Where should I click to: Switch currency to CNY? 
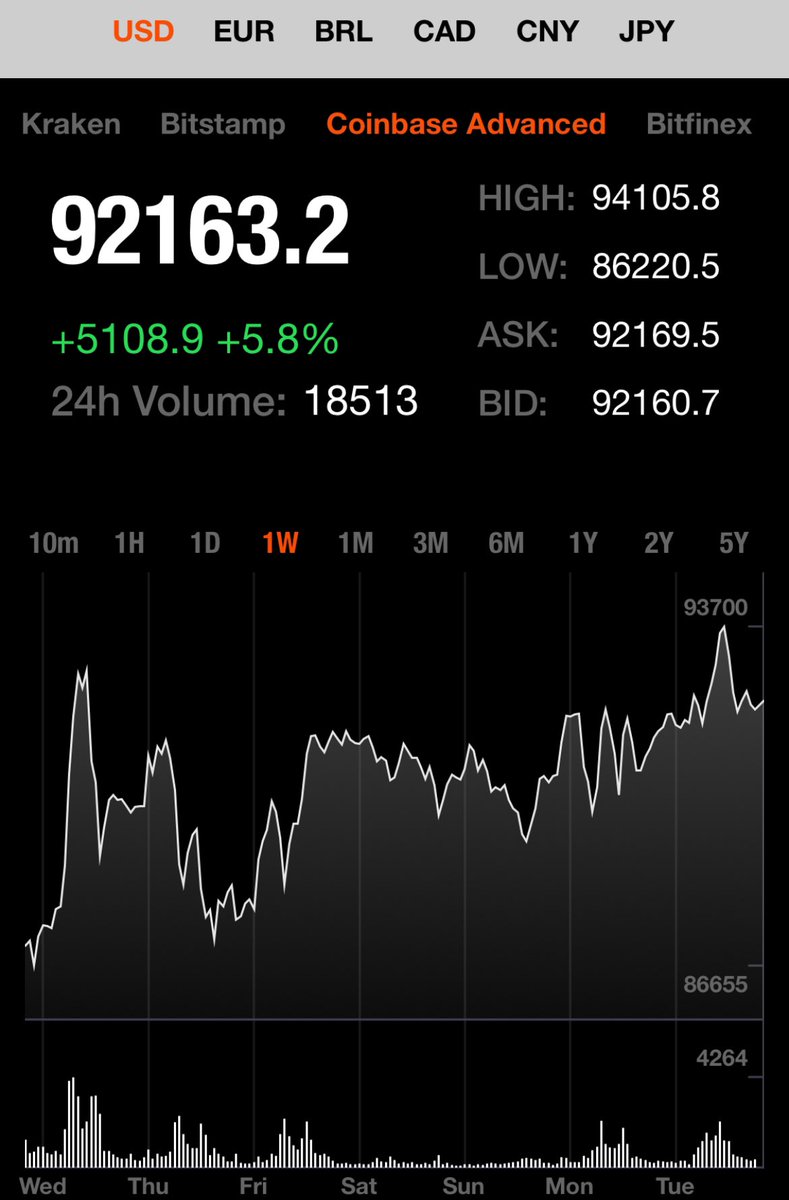pyautogui.click(x=546, y=31)
